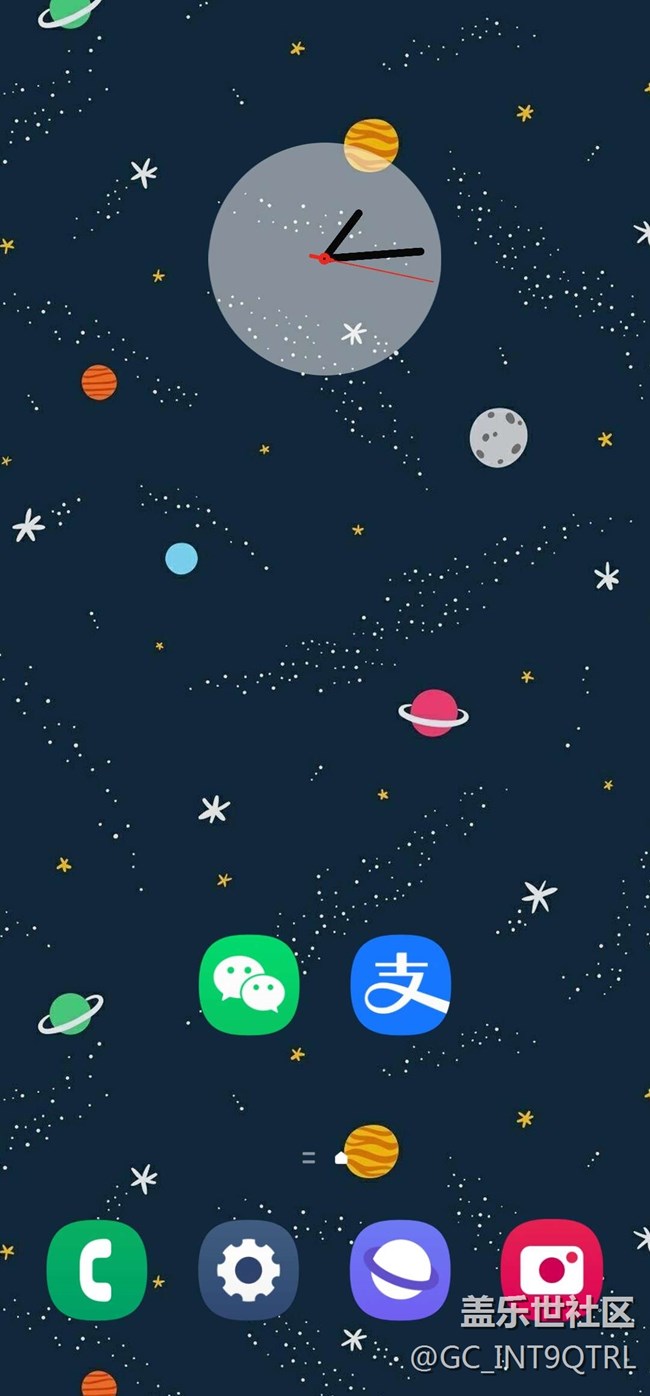Select the home page indicator dot
This screenshot has width=650, height=1396.
tap(341, 1158)
